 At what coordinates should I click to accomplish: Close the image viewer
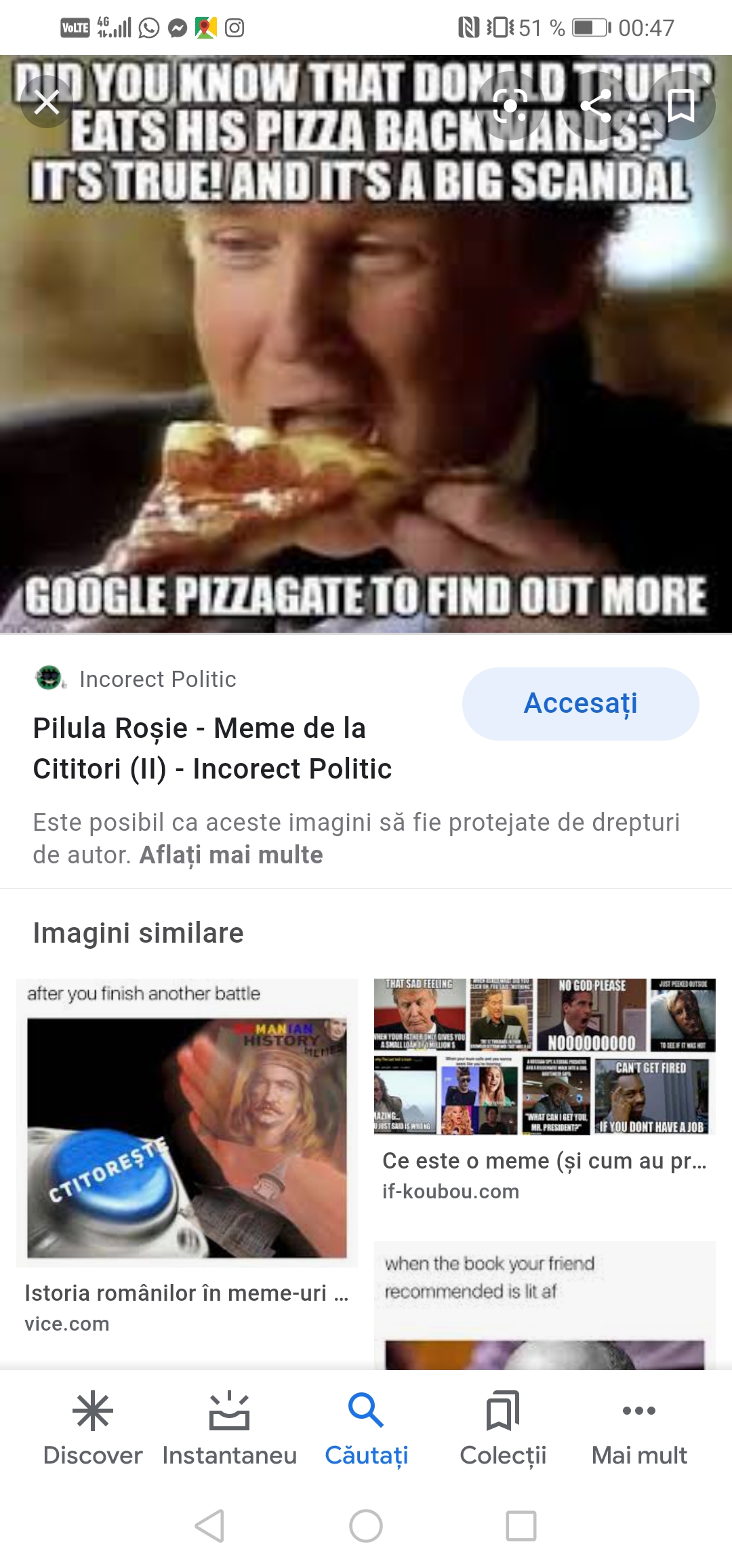tap(47, 104)
